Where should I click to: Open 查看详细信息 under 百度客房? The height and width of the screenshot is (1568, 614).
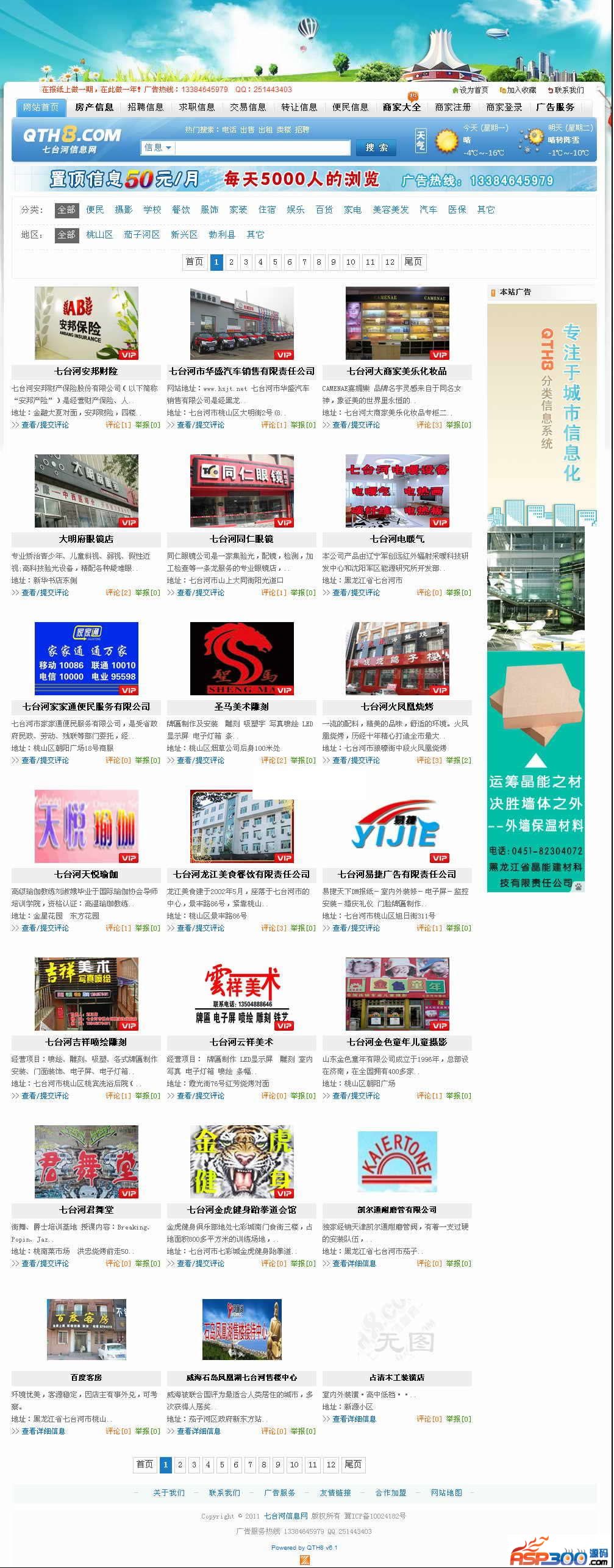(43, 1431)
